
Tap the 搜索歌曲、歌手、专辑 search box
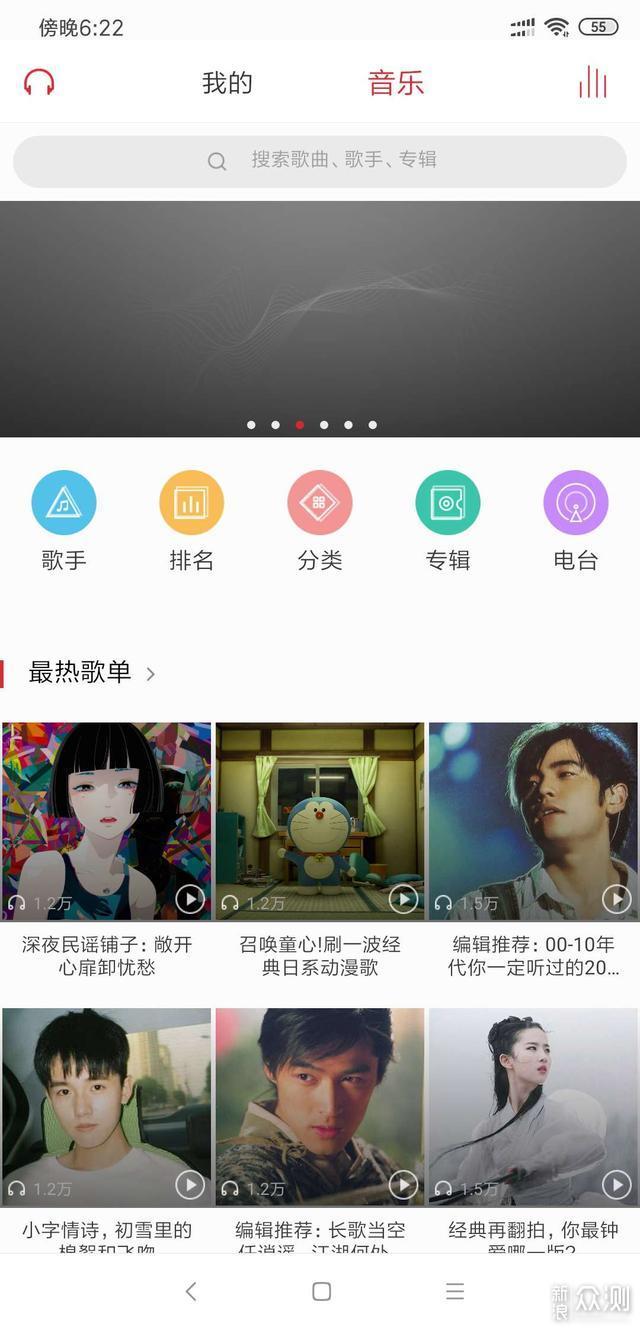(x=320, y=160)
